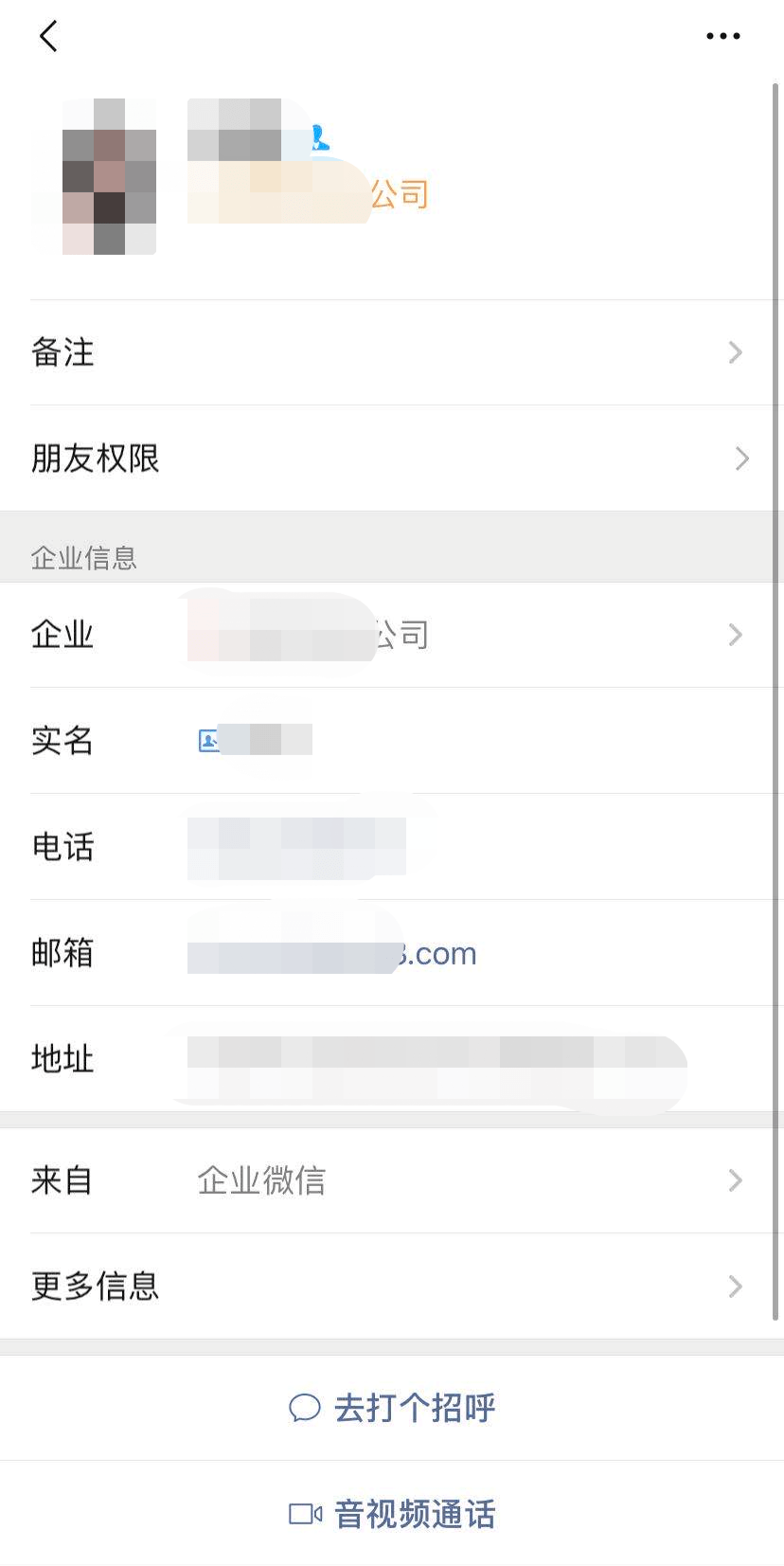Tap the 邮箱 email address link
The image size is (784, 1566).
point(333,953)
